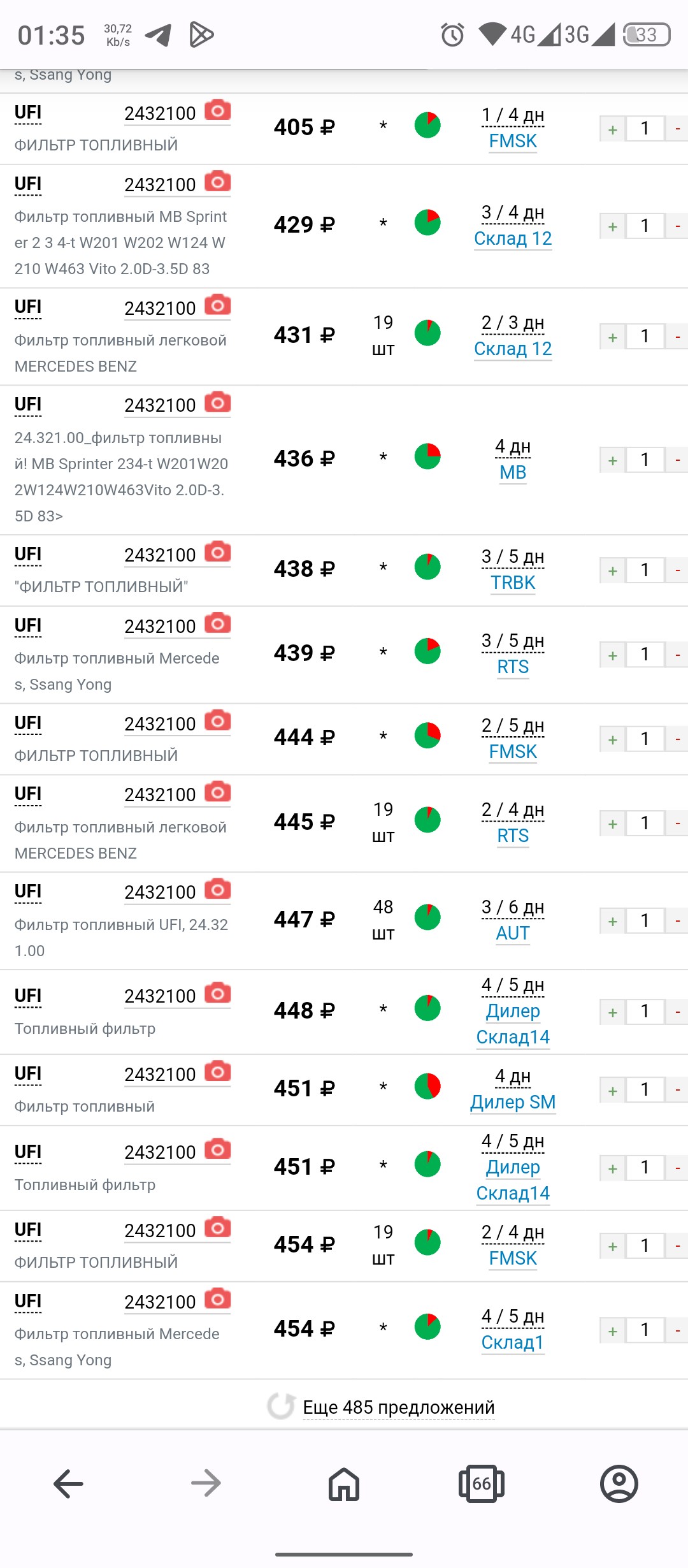Edit quantity field for the 447 ₽ offer
This screenshot has height=1568, width=688.
coord(645,921)
